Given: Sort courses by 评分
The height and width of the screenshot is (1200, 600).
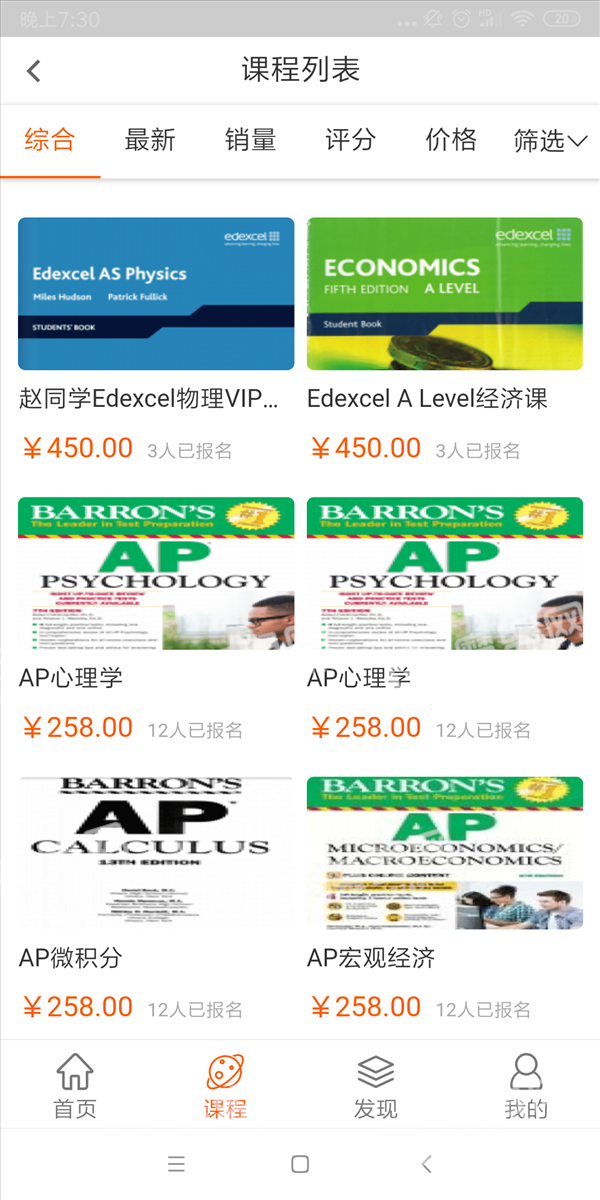Looking at the screenshot, I should pos(350,140).
